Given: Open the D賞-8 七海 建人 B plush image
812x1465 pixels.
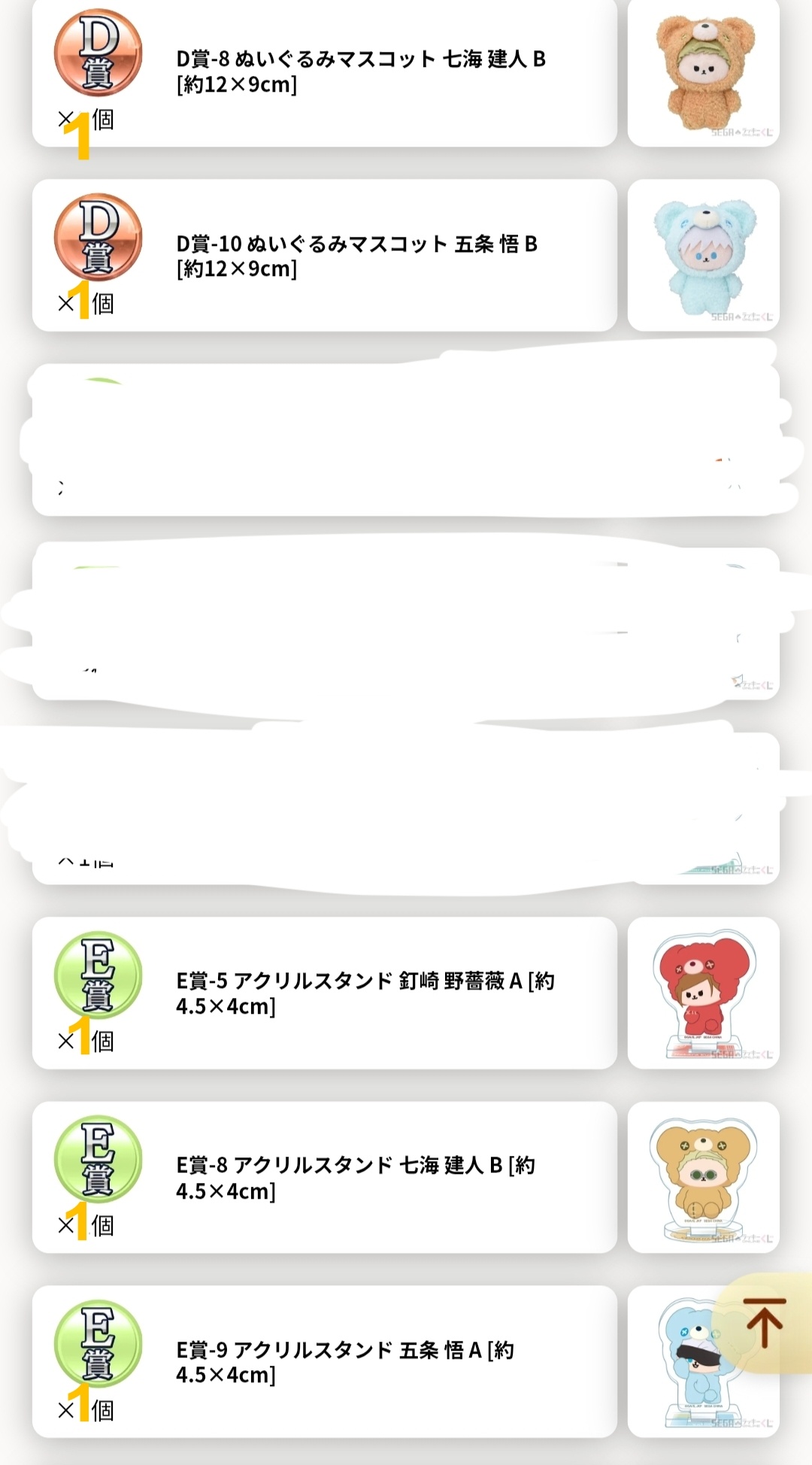Looking at the screenshot, I should [703, 73].
